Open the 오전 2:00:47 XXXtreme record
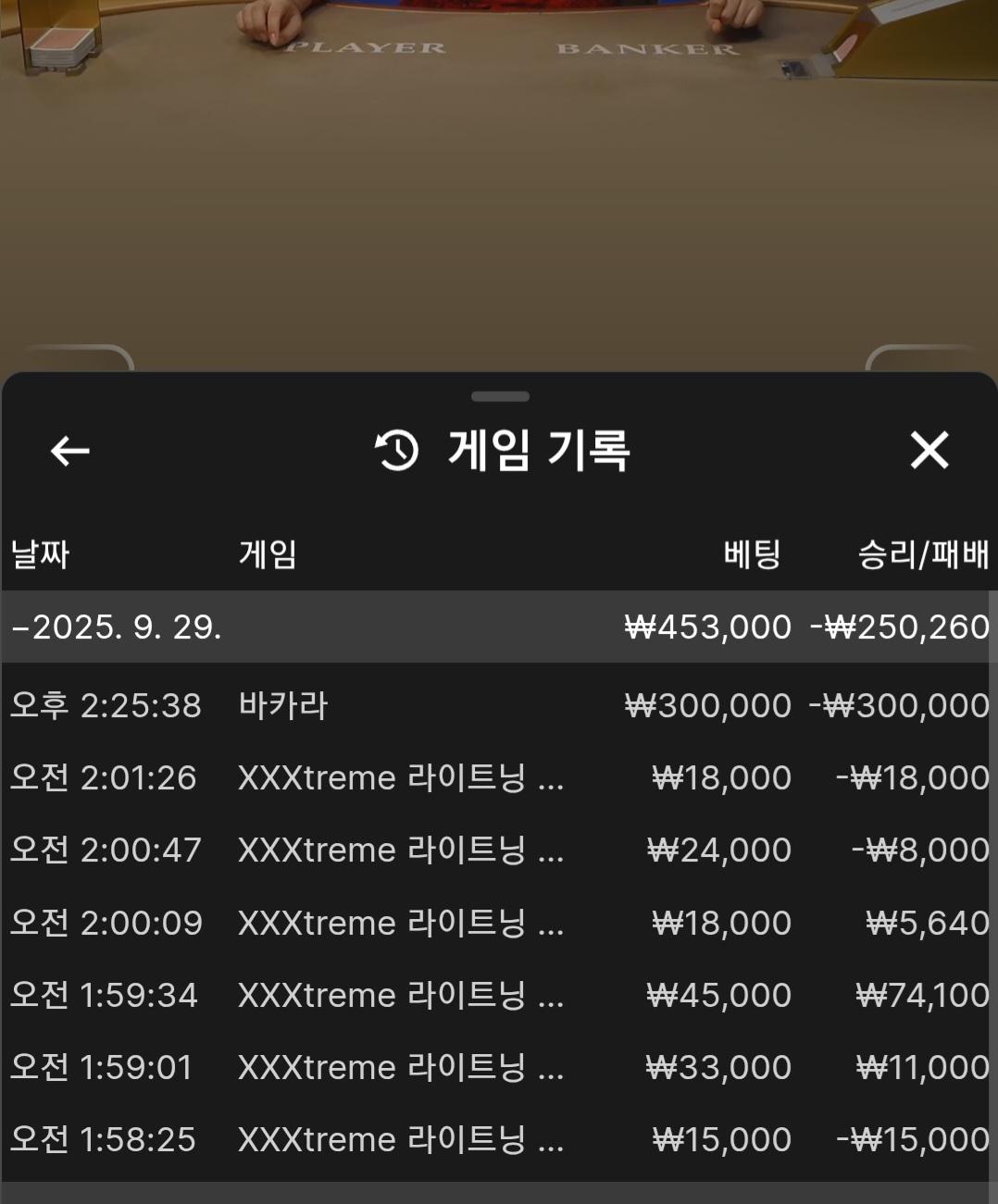This screenshot has width=998, height=1204. pyautogui.click(x=498, y=850)
